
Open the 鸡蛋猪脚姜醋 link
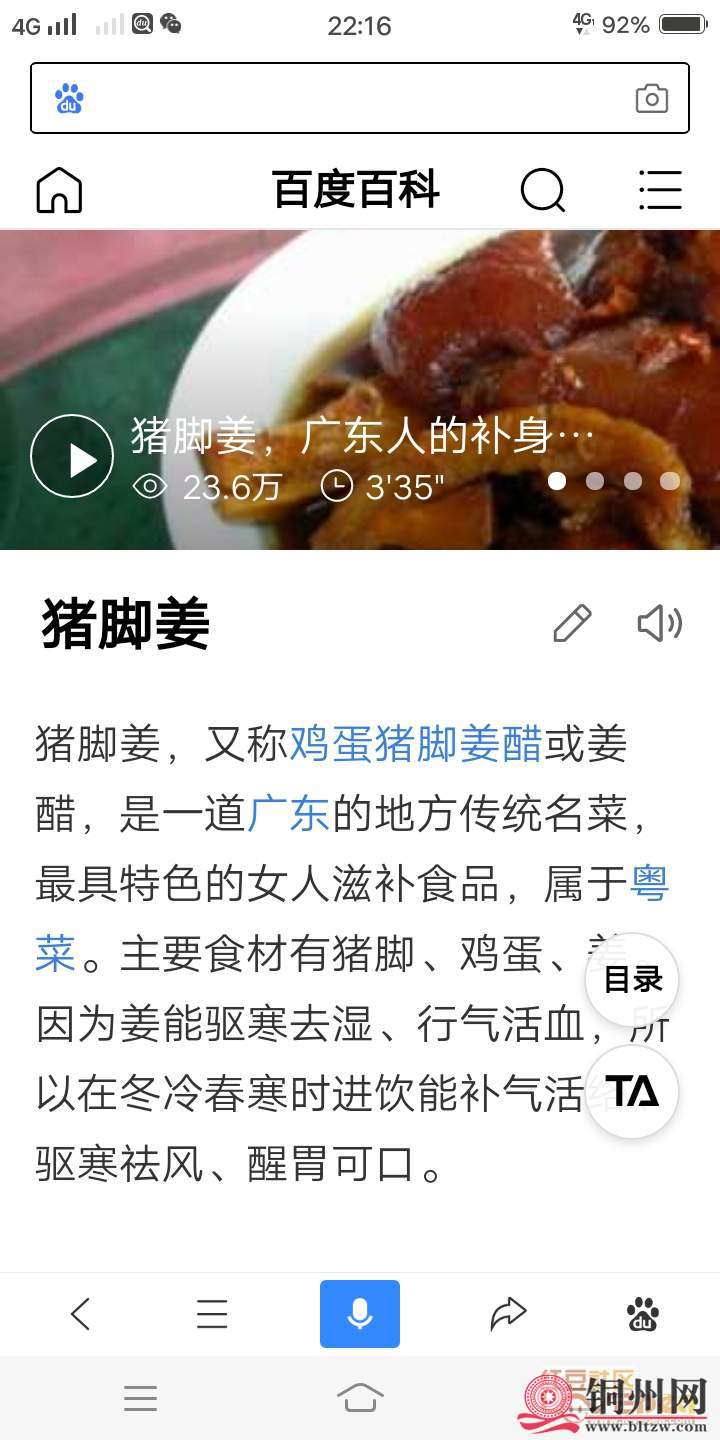pos(415,745)
